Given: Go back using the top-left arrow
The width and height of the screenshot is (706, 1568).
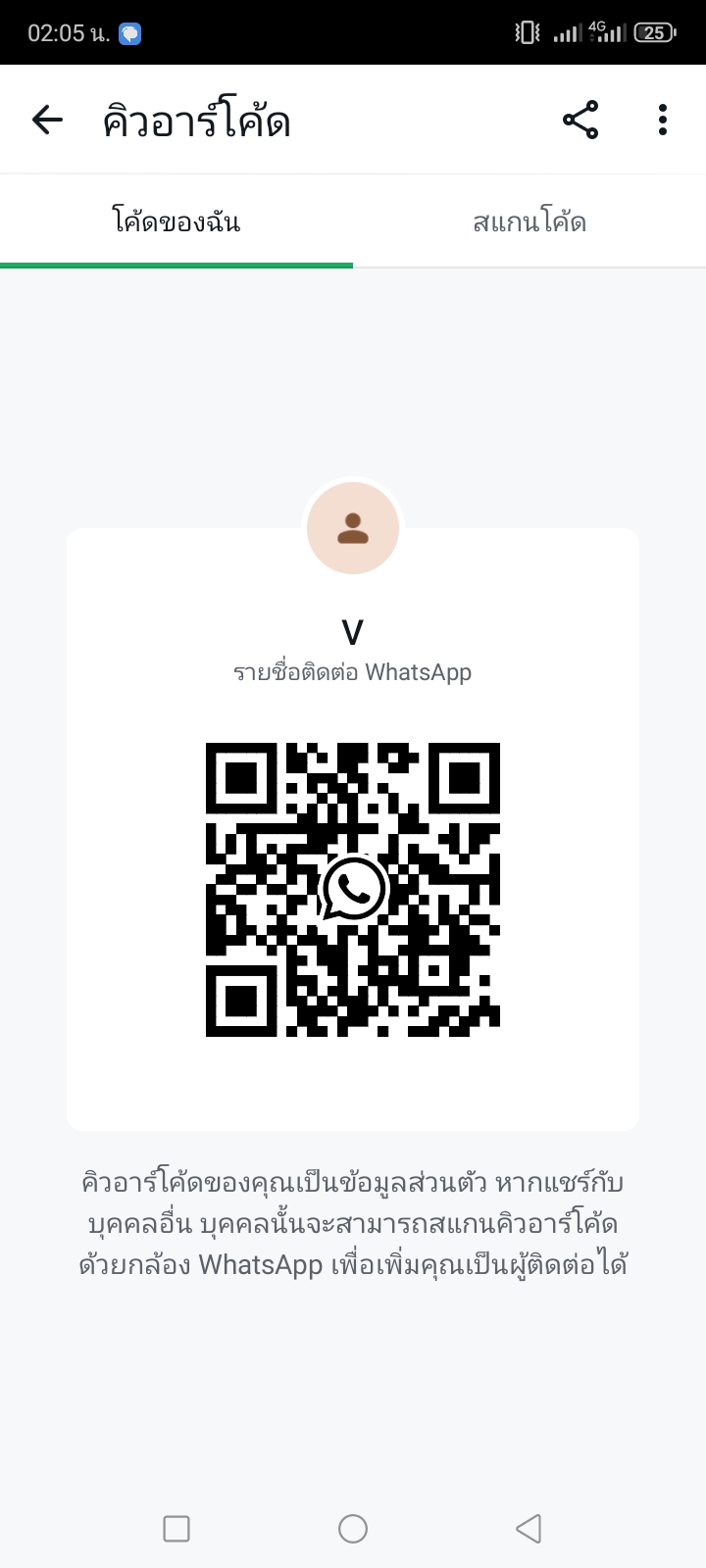Looking at the screenshot, I should [x=47, y=120].
